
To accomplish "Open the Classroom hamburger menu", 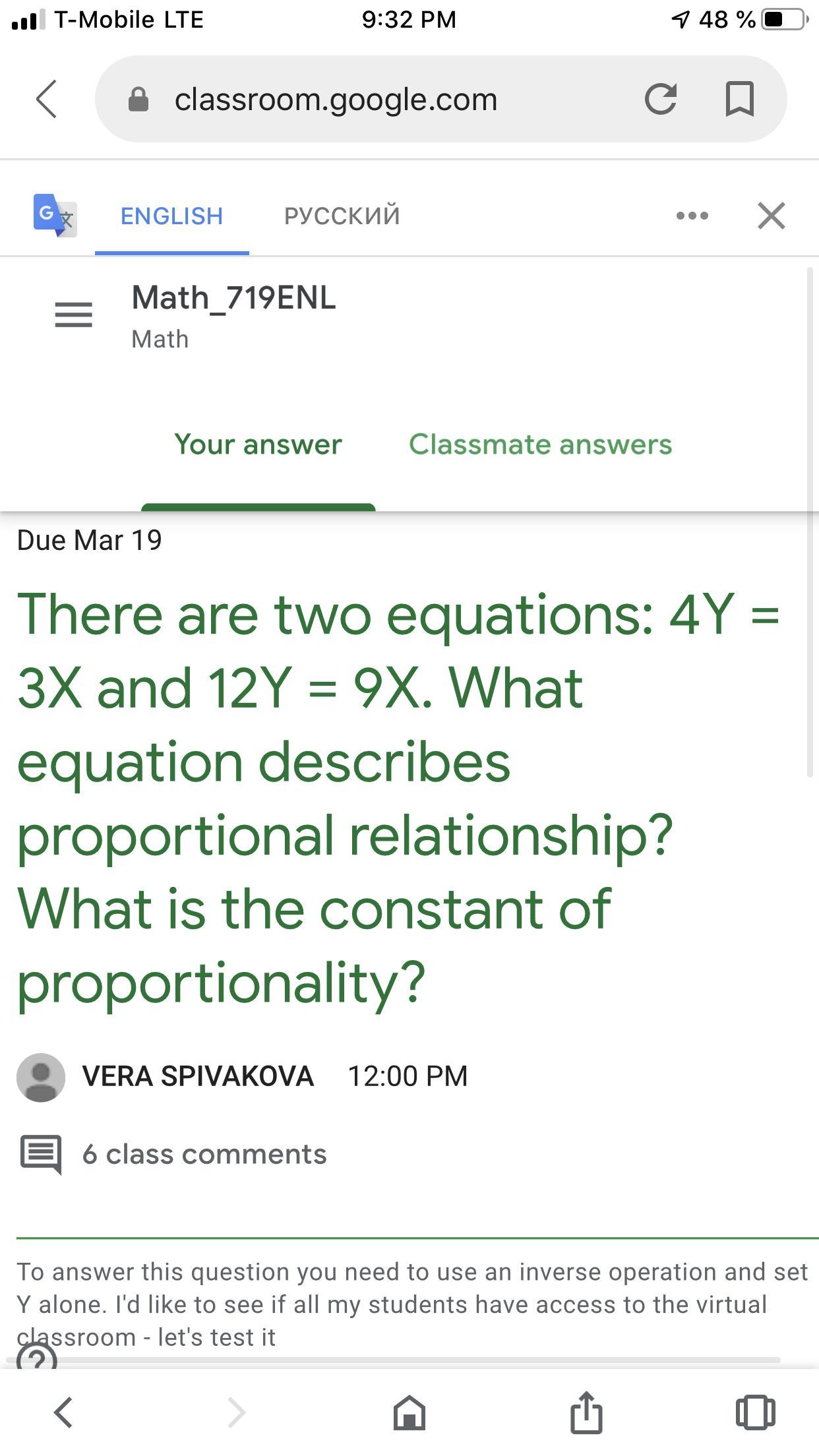I will 73,315.
